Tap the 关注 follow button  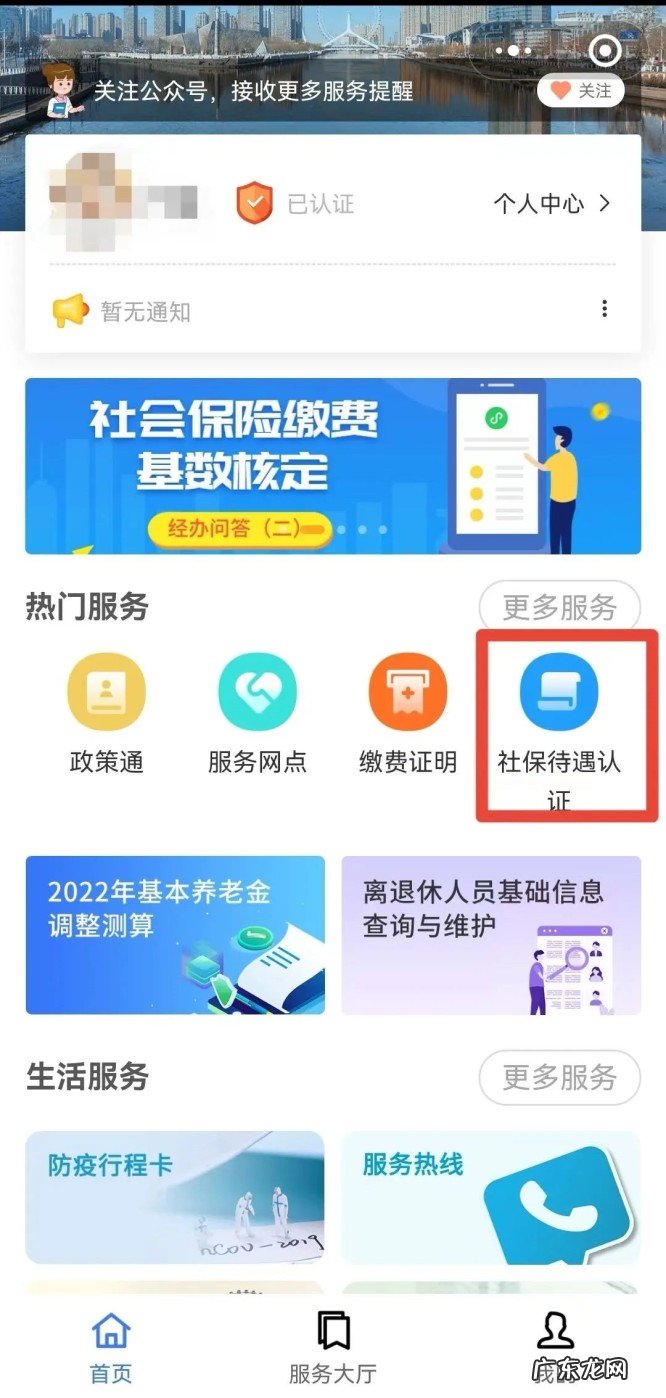(581, 90)
